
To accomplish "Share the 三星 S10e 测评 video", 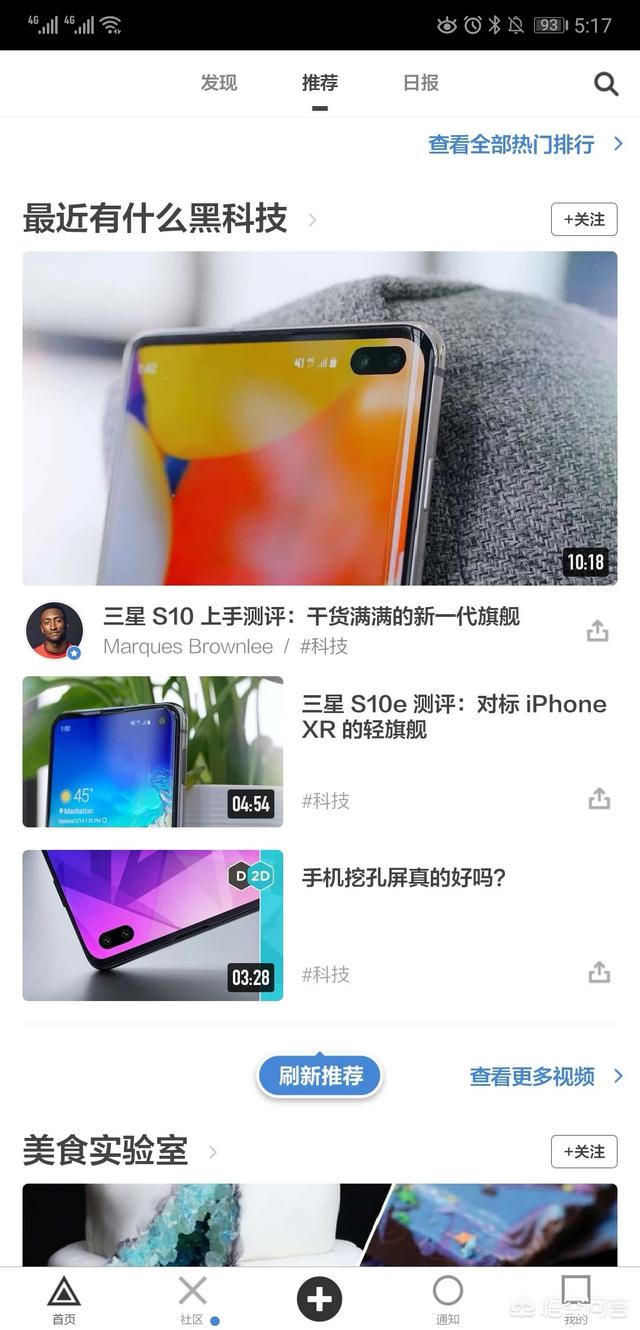I will pos(599,798).
